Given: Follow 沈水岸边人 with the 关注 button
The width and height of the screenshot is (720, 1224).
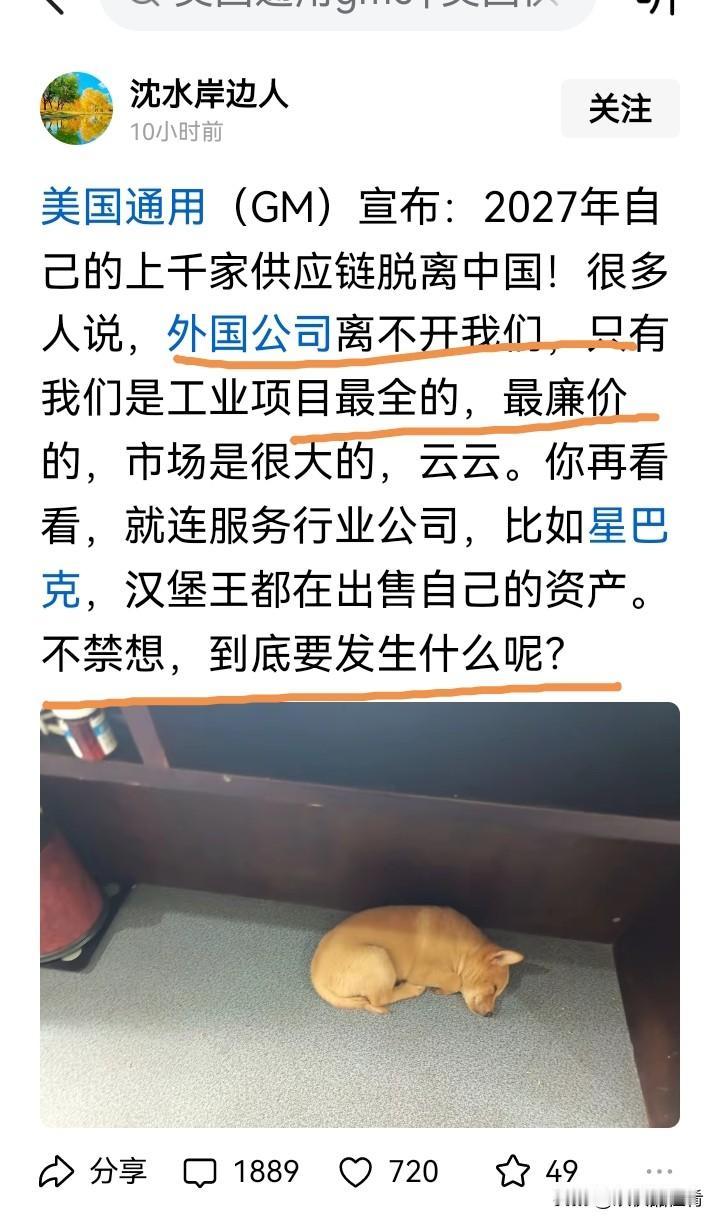Looking at the screenshot, I should tap(620, 110).
